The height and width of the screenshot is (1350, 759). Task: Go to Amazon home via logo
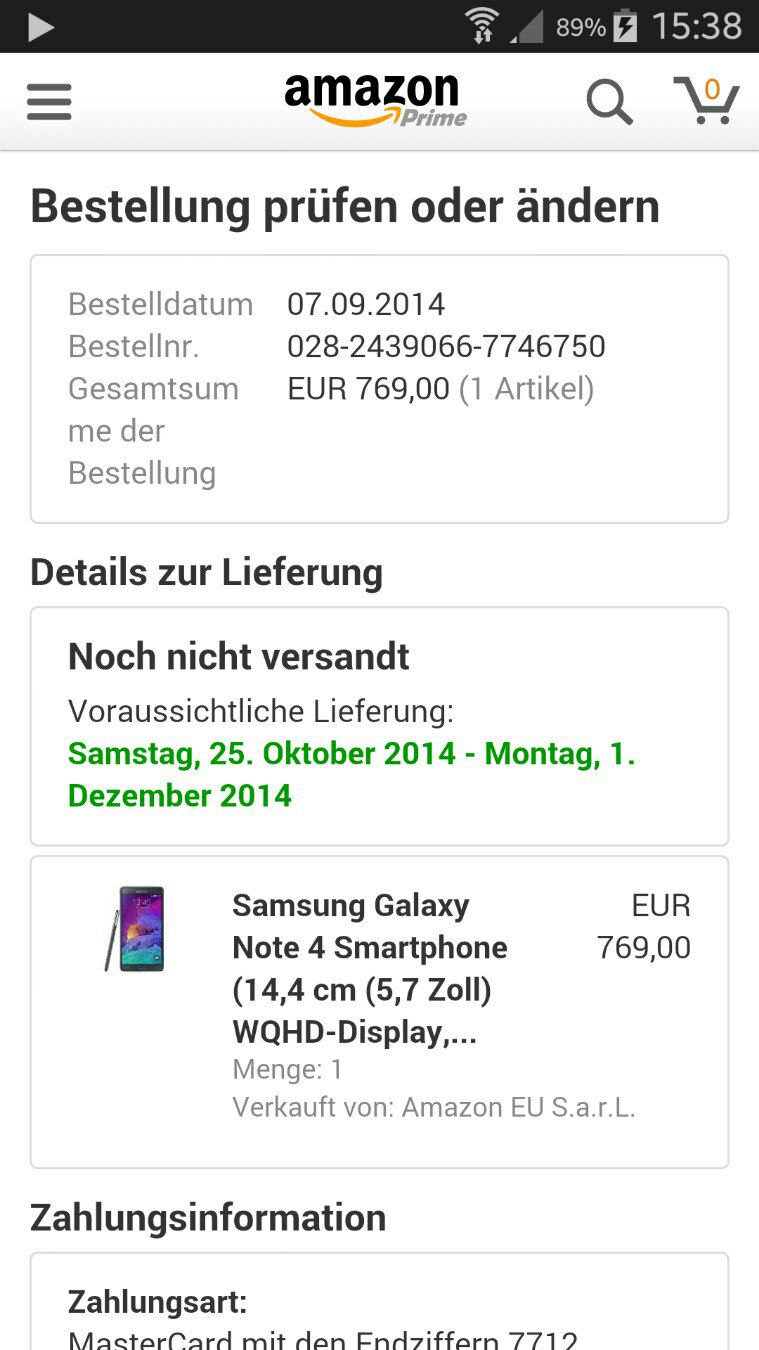[375, 101]
